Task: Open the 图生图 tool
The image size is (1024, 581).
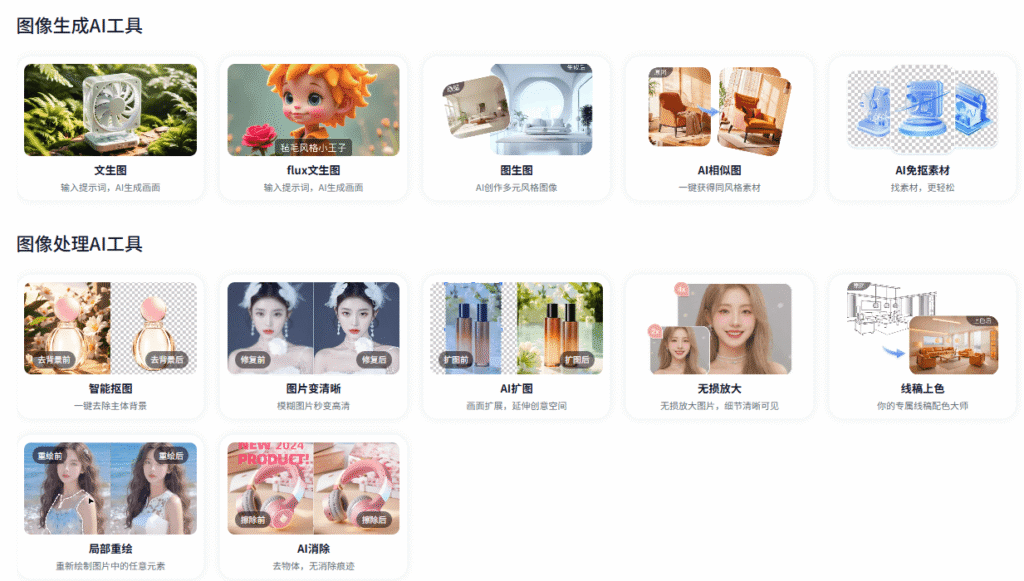Action: [x=516, y=127]
